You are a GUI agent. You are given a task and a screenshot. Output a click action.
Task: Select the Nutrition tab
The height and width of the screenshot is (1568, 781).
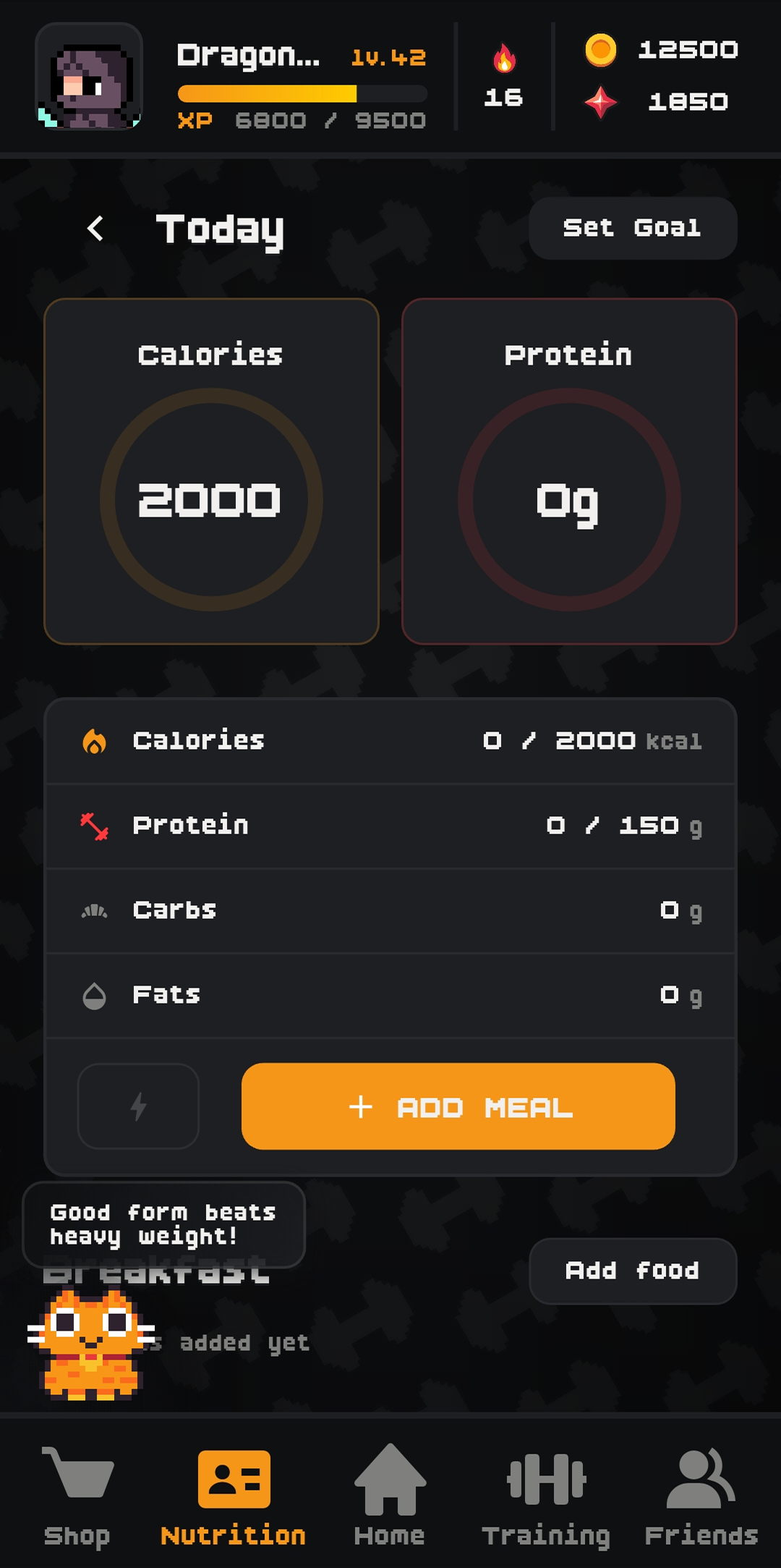[x=234, y=1495]
